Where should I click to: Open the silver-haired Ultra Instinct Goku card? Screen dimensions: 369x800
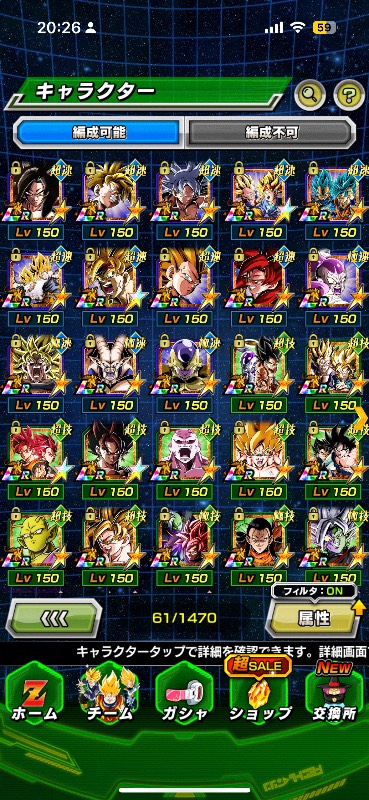tap(184, 200)
